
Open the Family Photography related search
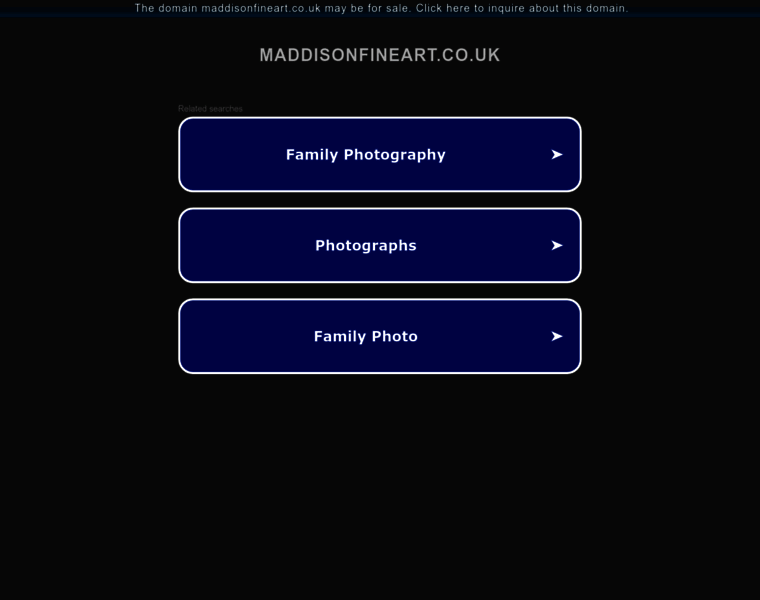[x=380, y=155]
